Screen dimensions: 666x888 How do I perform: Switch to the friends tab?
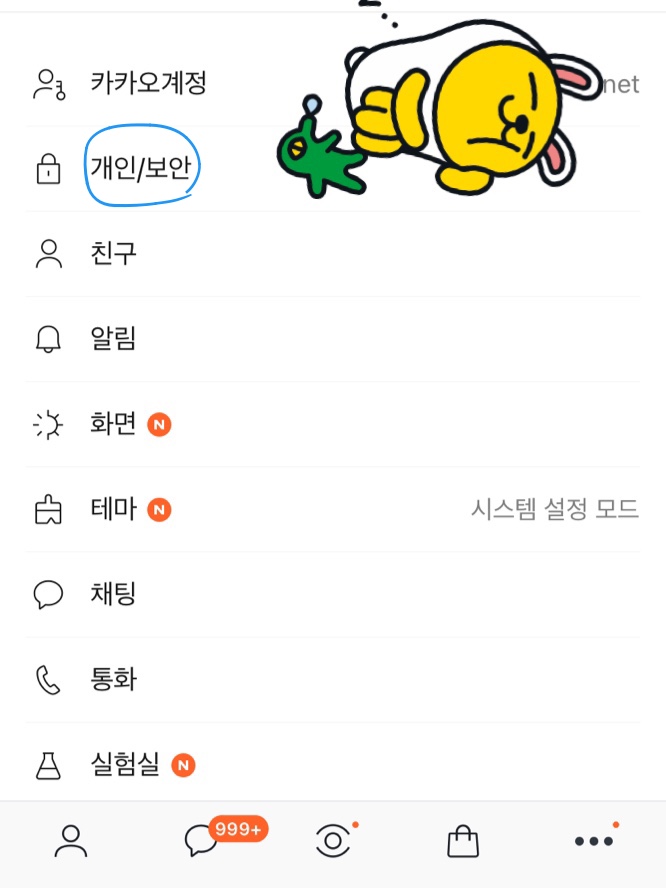[71, 841]
